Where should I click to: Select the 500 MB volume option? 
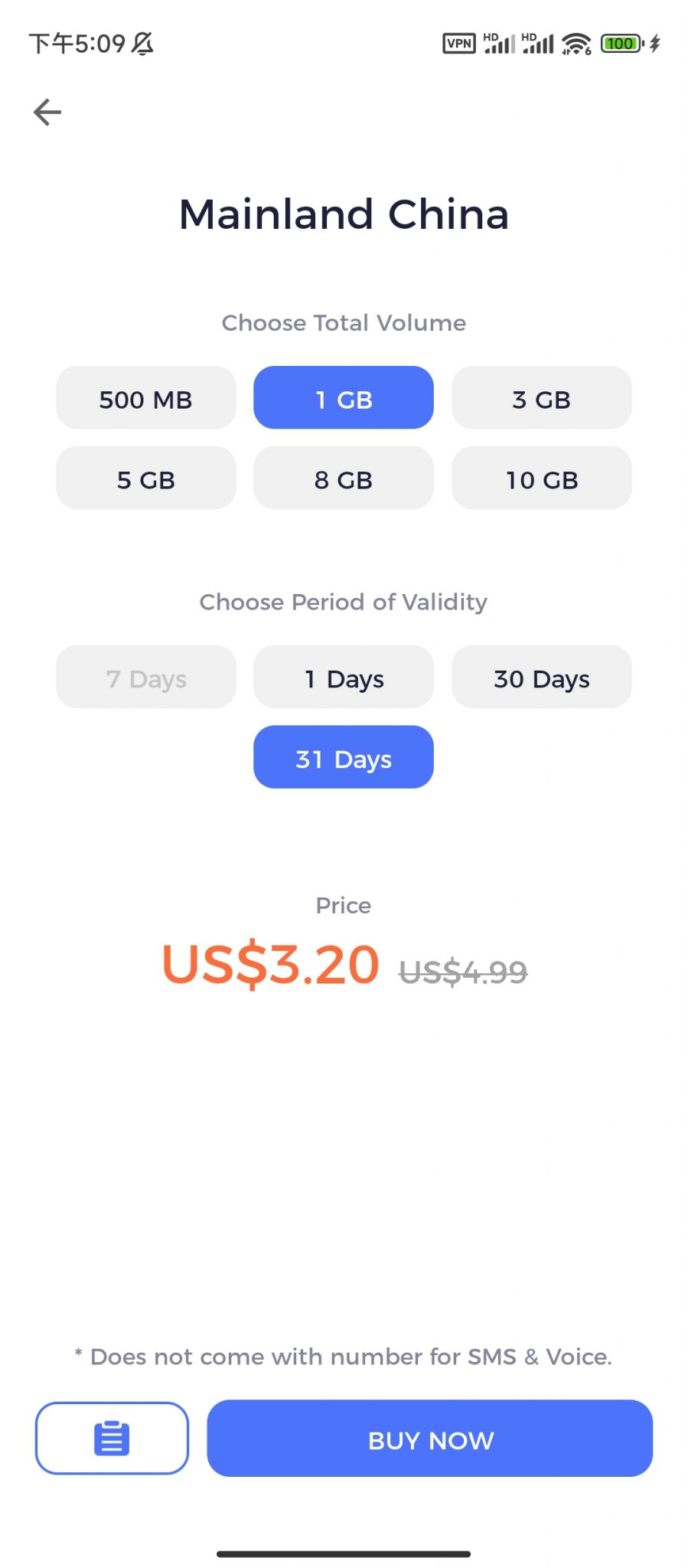click(145, 398)
